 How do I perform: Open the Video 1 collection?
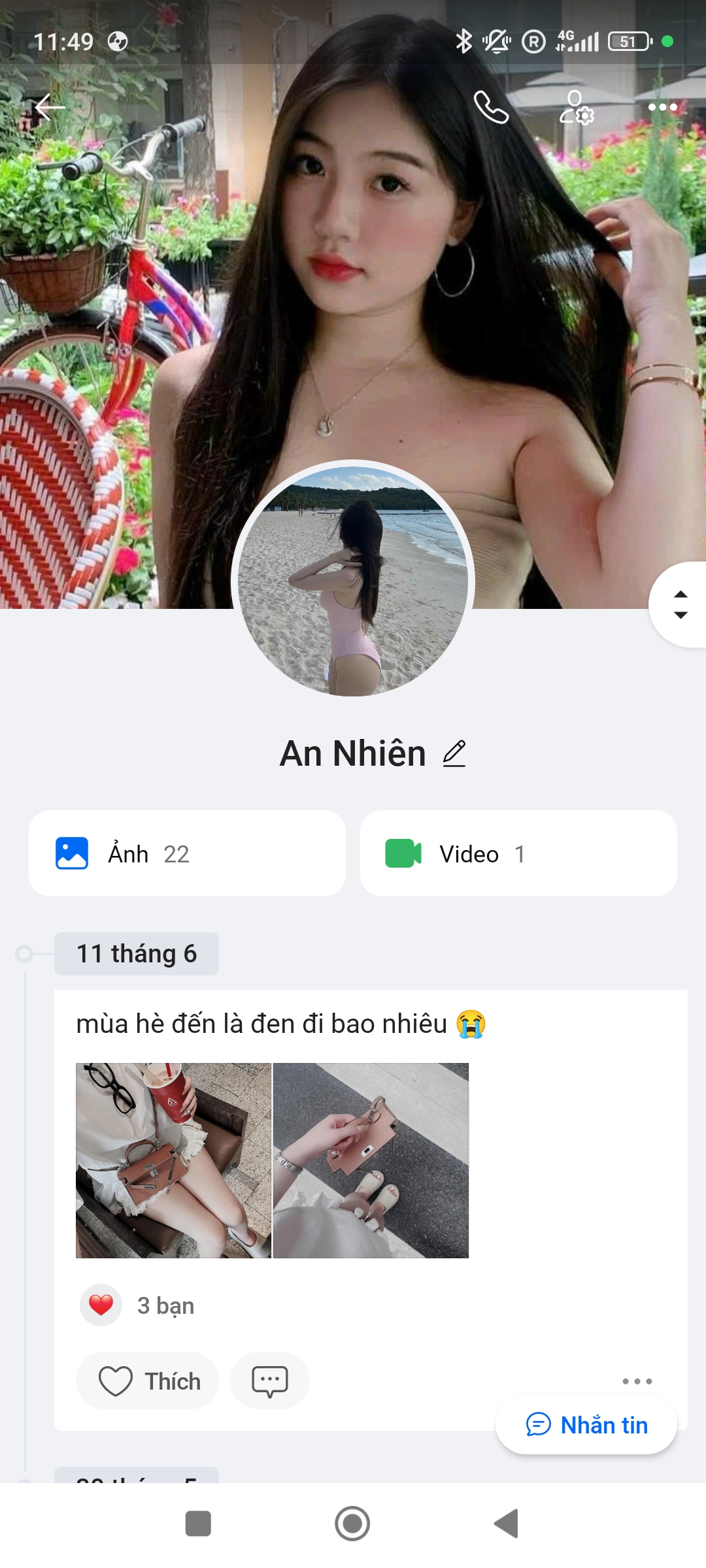pos(518,854)
